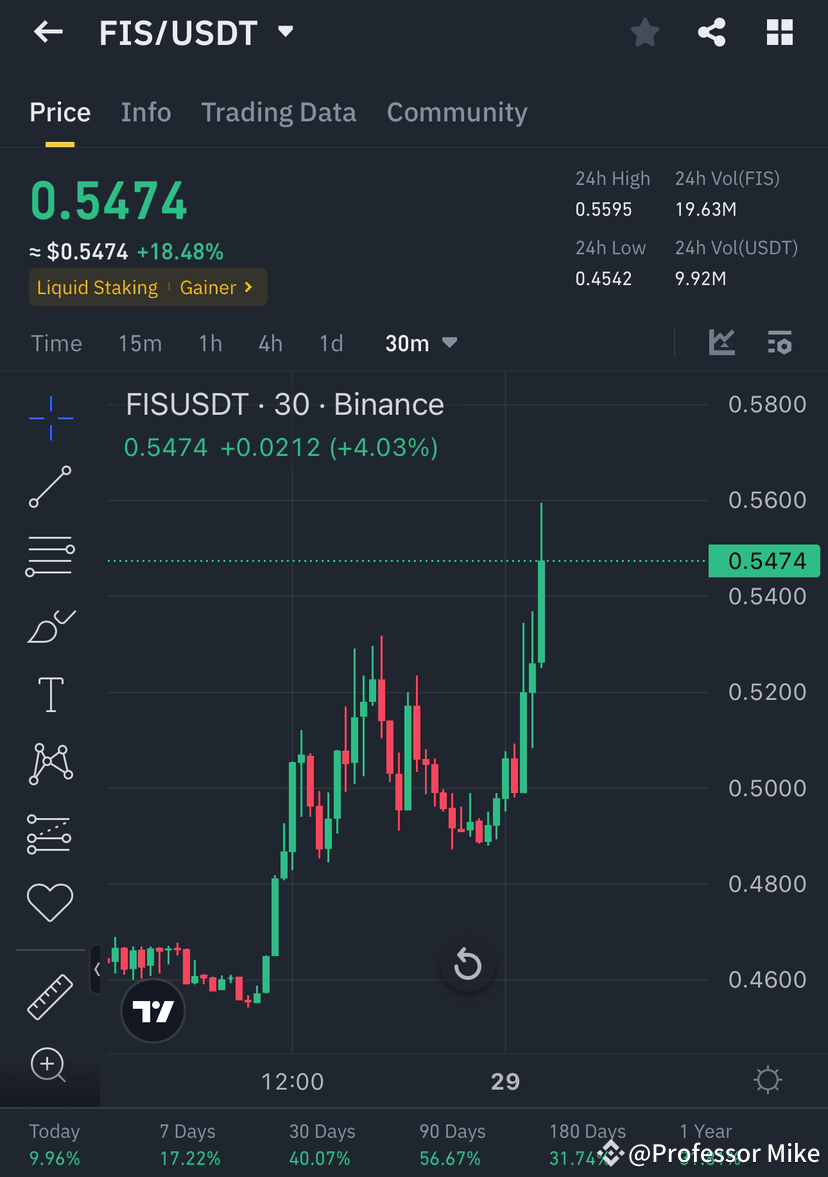
Task: Toggle chart brightness with the sun icon
Action: pos(767,1080)
